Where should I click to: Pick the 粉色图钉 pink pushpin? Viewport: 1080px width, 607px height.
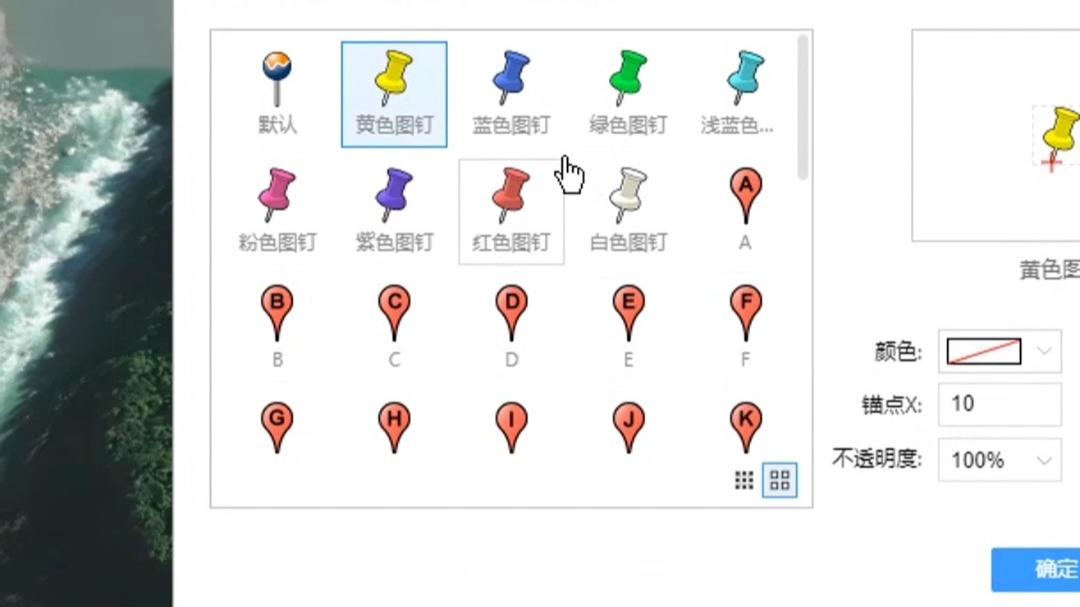pyautogui.click(x=277, y=210)
